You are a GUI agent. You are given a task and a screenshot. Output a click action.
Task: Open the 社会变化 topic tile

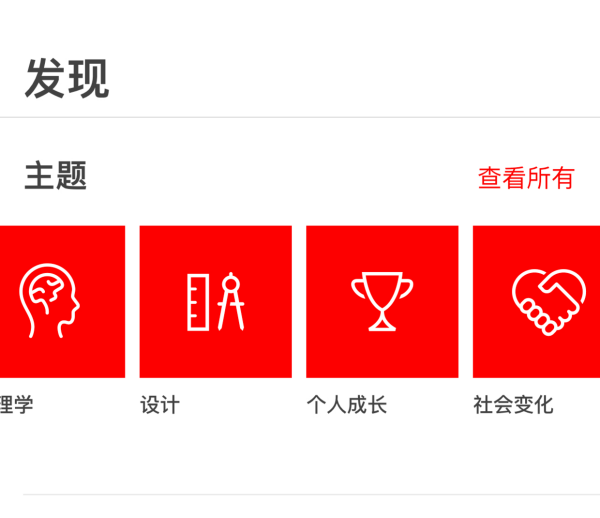538,301
